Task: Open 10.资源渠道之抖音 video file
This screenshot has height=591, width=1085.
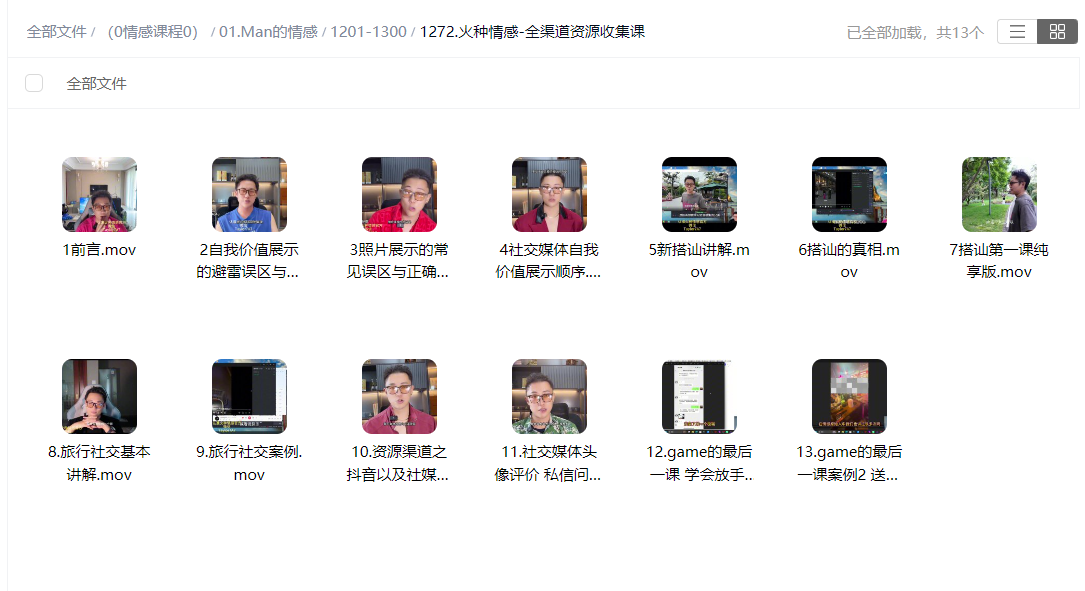Action: click(399, 397)
